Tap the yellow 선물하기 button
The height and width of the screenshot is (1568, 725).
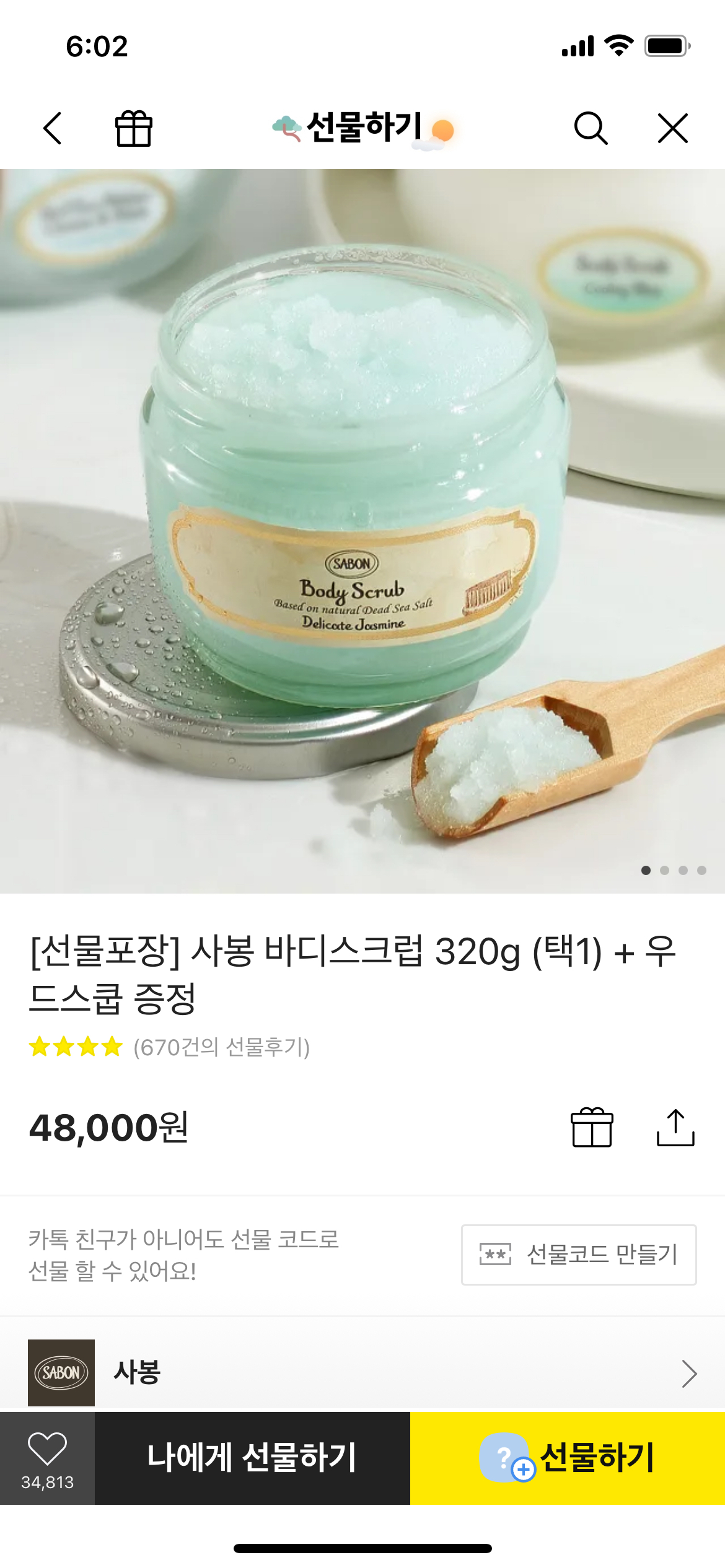[x=567, y=1458]
